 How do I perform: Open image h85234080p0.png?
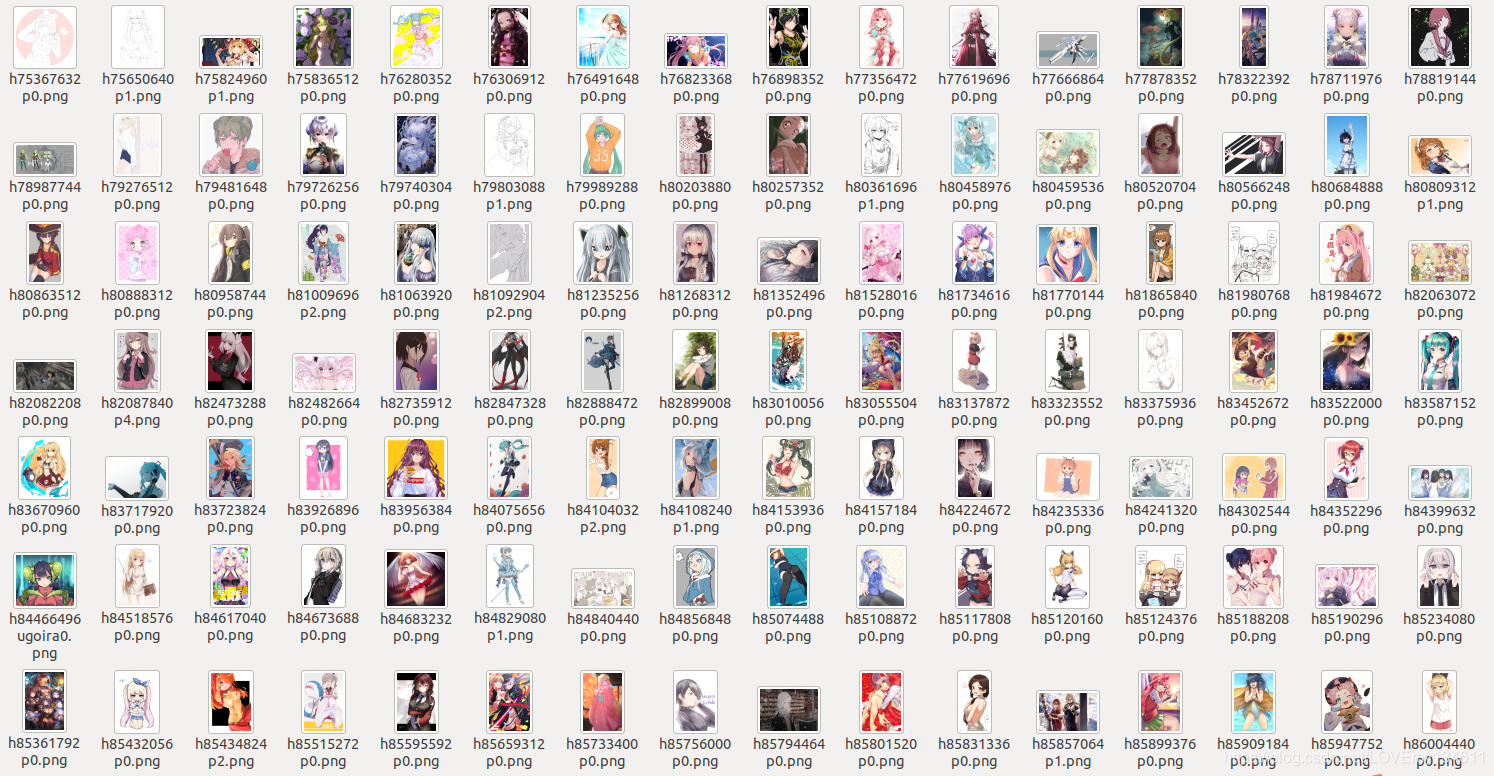coord(1439,577)
